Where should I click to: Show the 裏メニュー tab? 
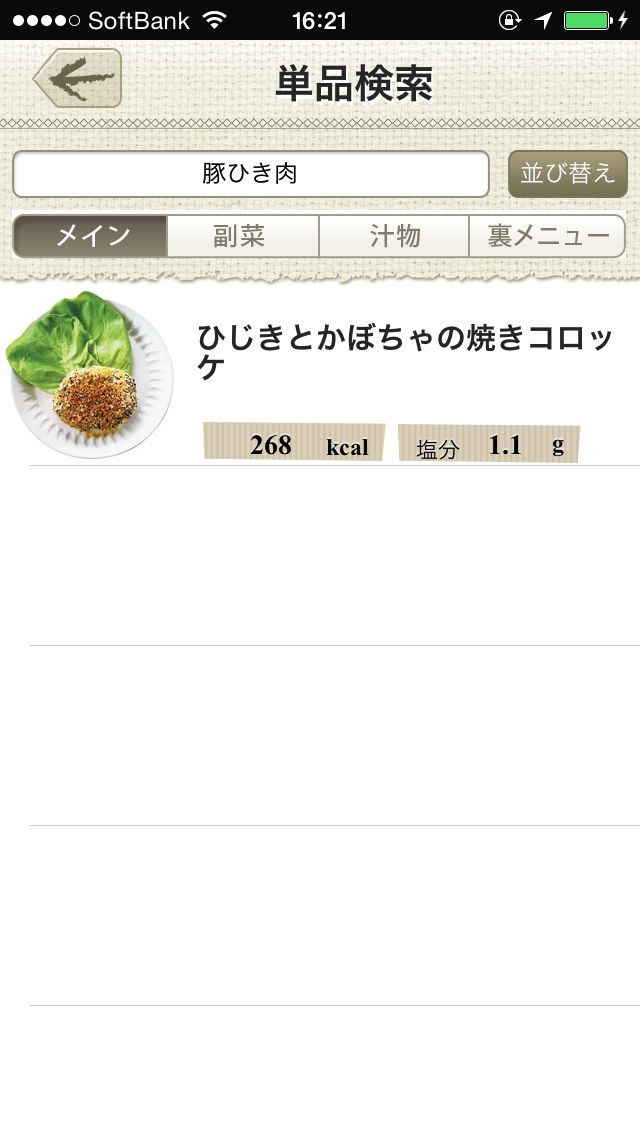coord(547,236)
